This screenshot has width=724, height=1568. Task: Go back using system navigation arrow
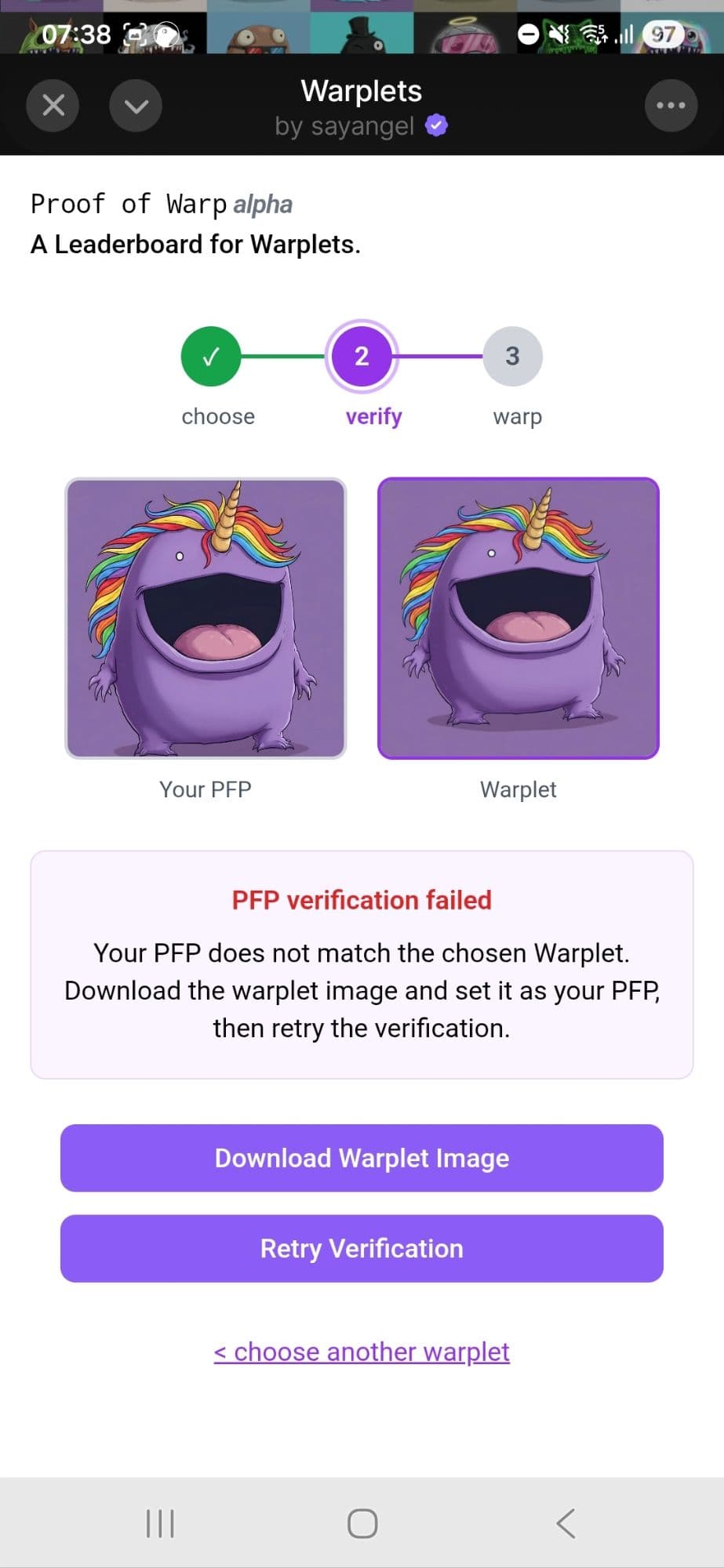[x=566, y=1523]
